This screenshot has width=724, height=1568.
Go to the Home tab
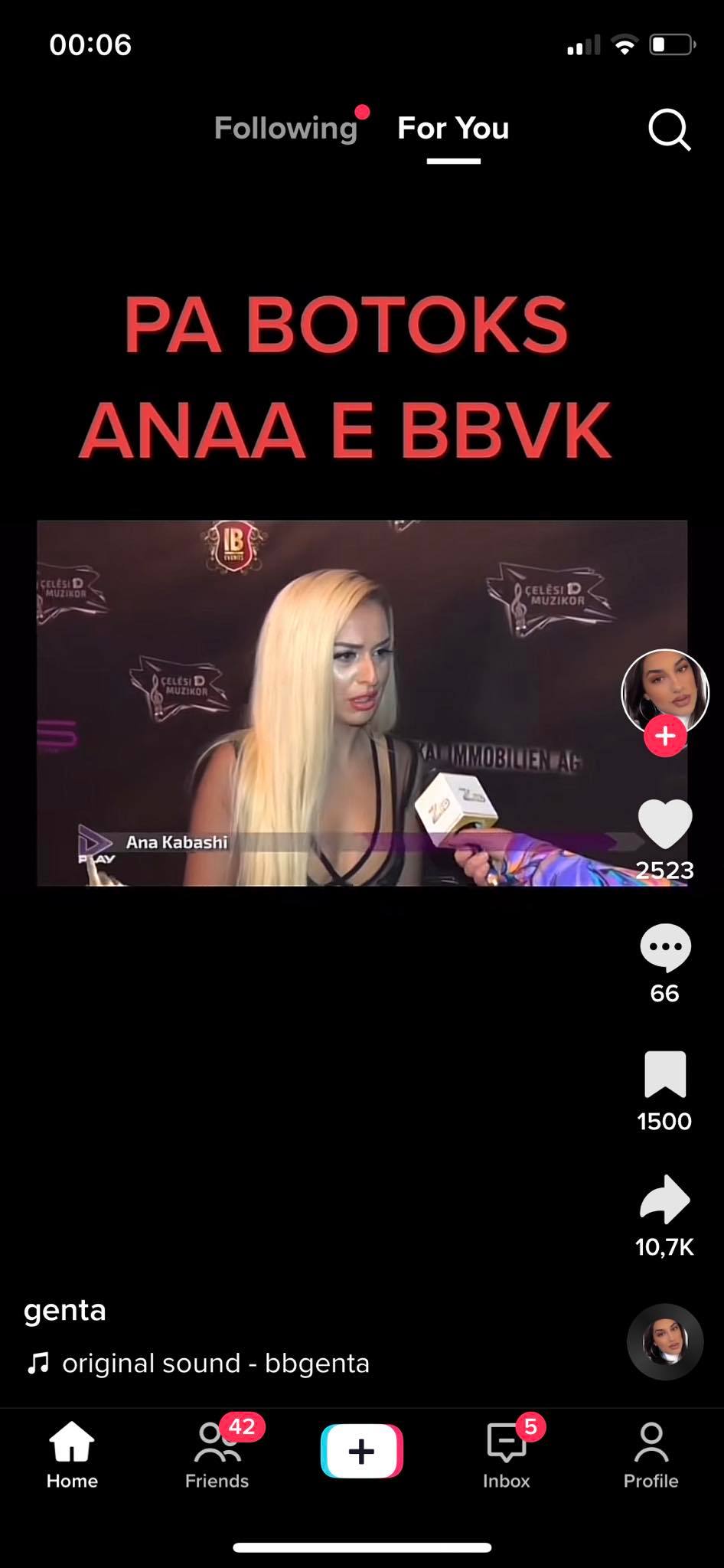coord(72,1455)
